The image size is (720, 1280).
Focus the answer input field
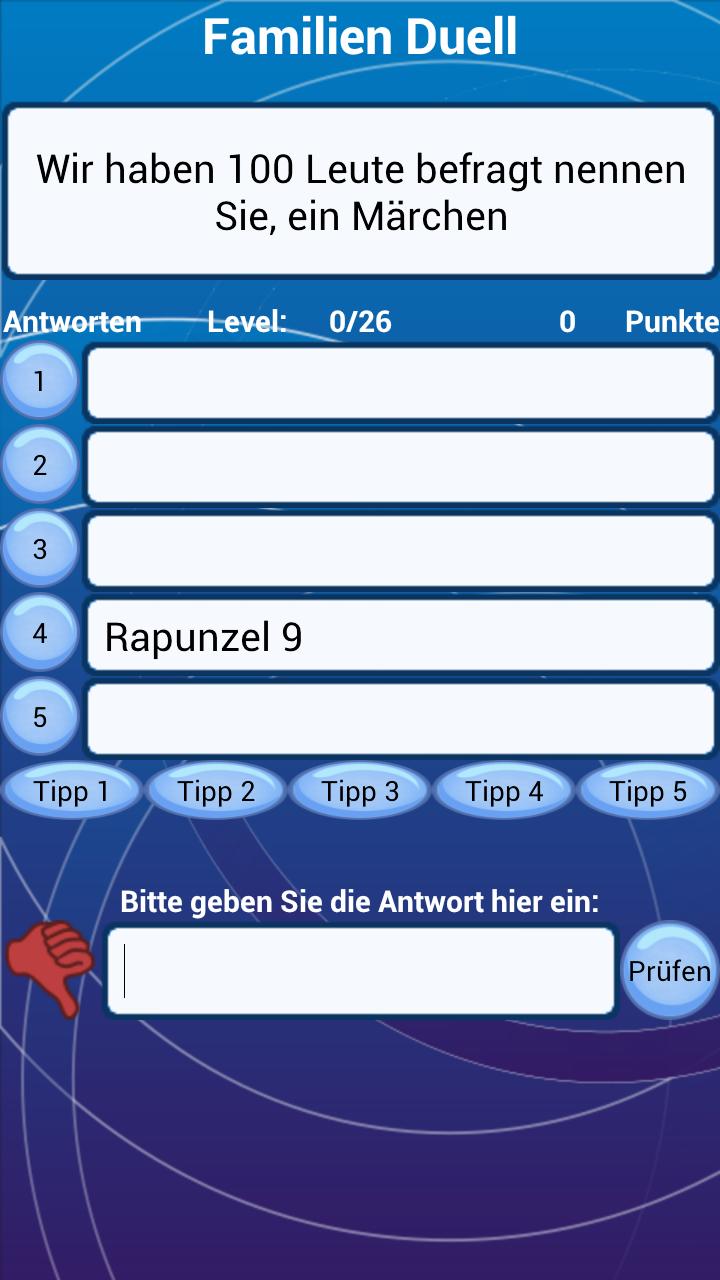[x=360, y=971]
